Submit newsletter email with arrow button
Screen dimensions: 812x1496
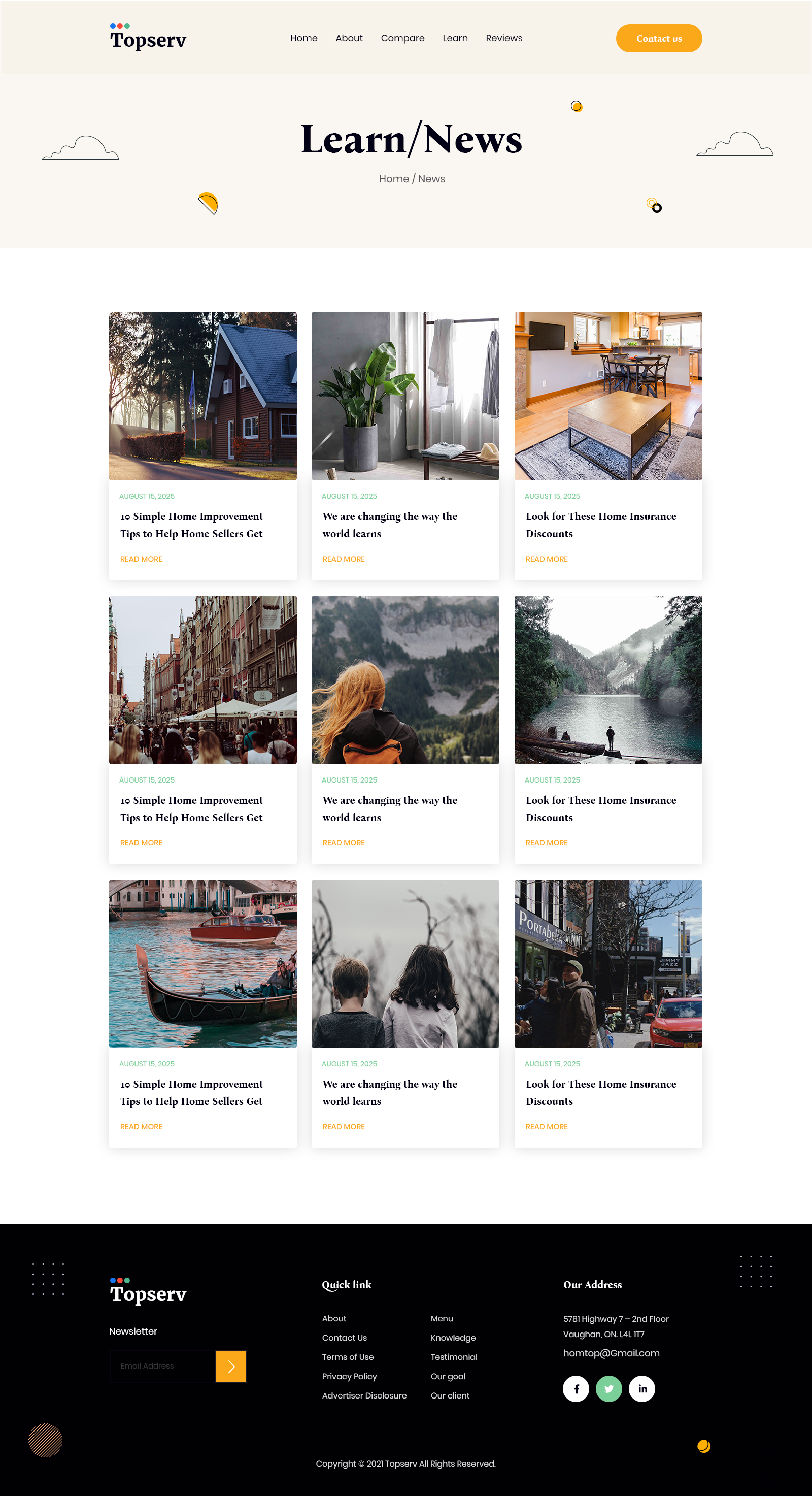tap(231, 1367)
